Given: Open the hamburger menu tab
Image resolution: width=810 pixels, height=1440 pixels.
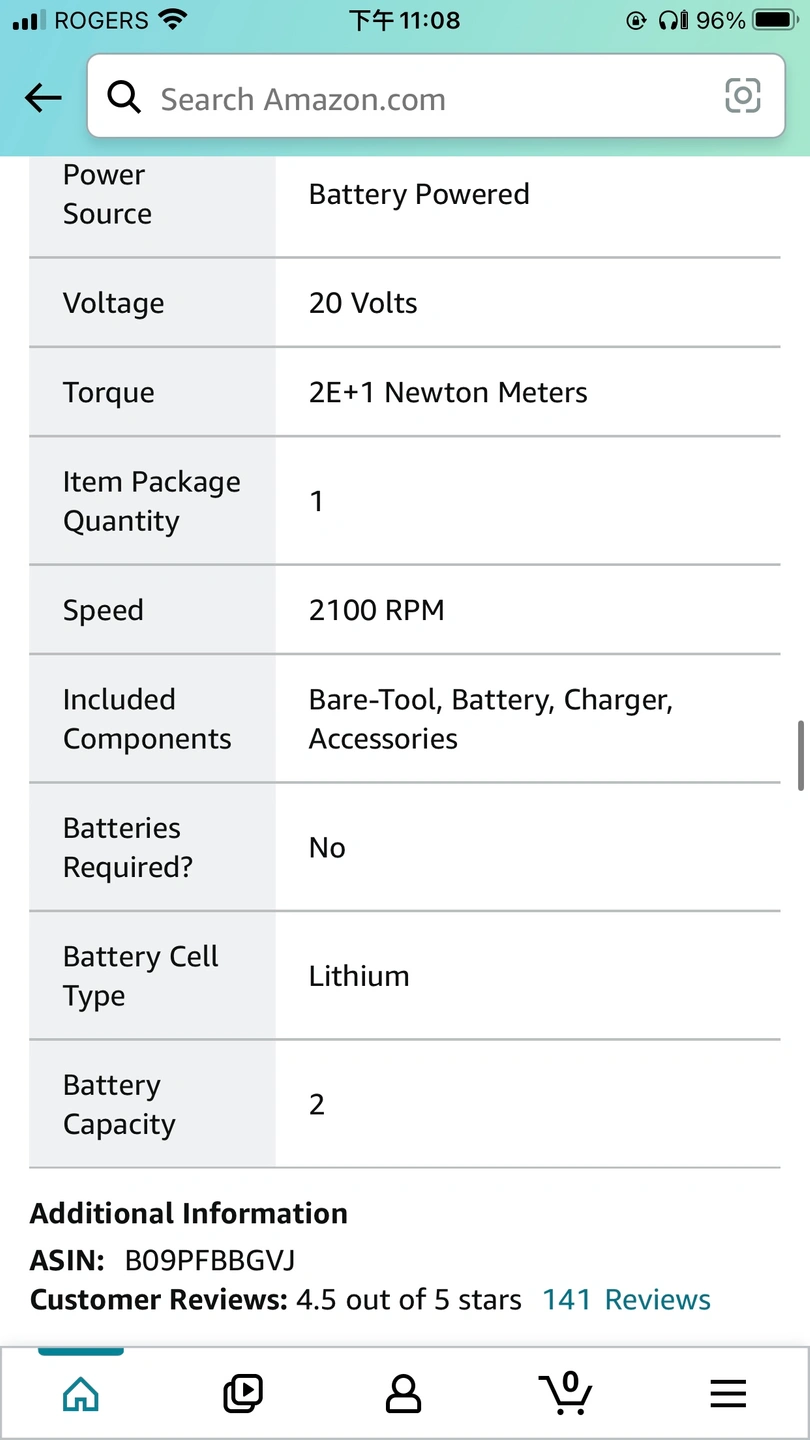Looking at the screenshot, I should [728, 1394].
